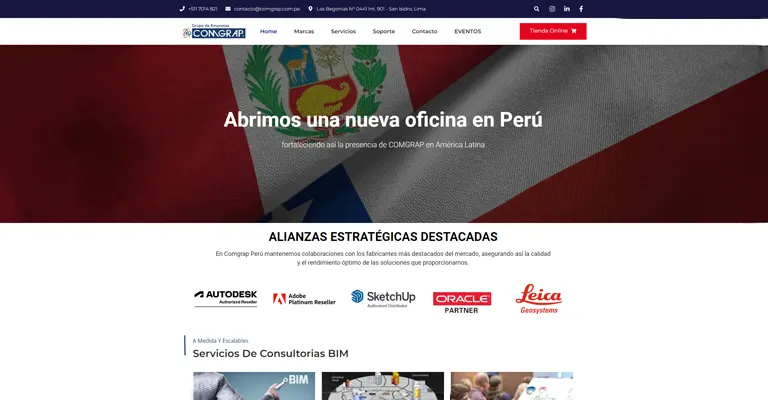Open the EVENTOS page
The width and height of the screenshot is (768, 400).
(467, 31)
